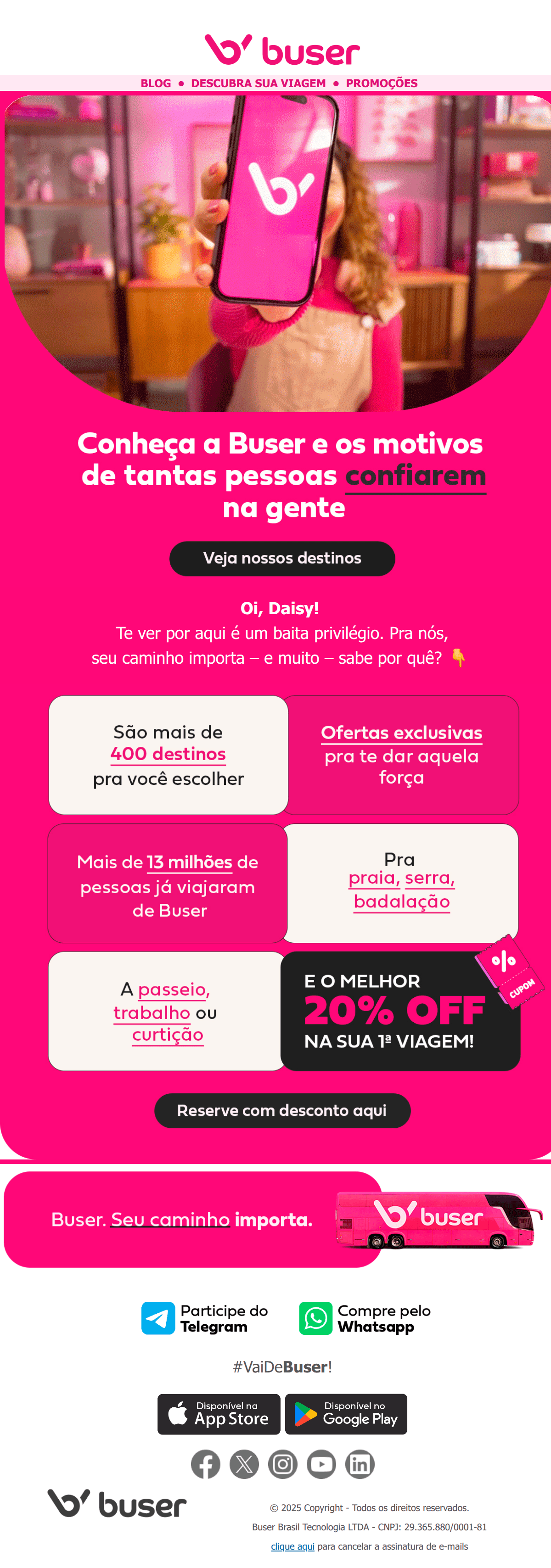Open the PROMOÇÕES link
Viewport: 551px width, 1568px height.
[381, 84]
